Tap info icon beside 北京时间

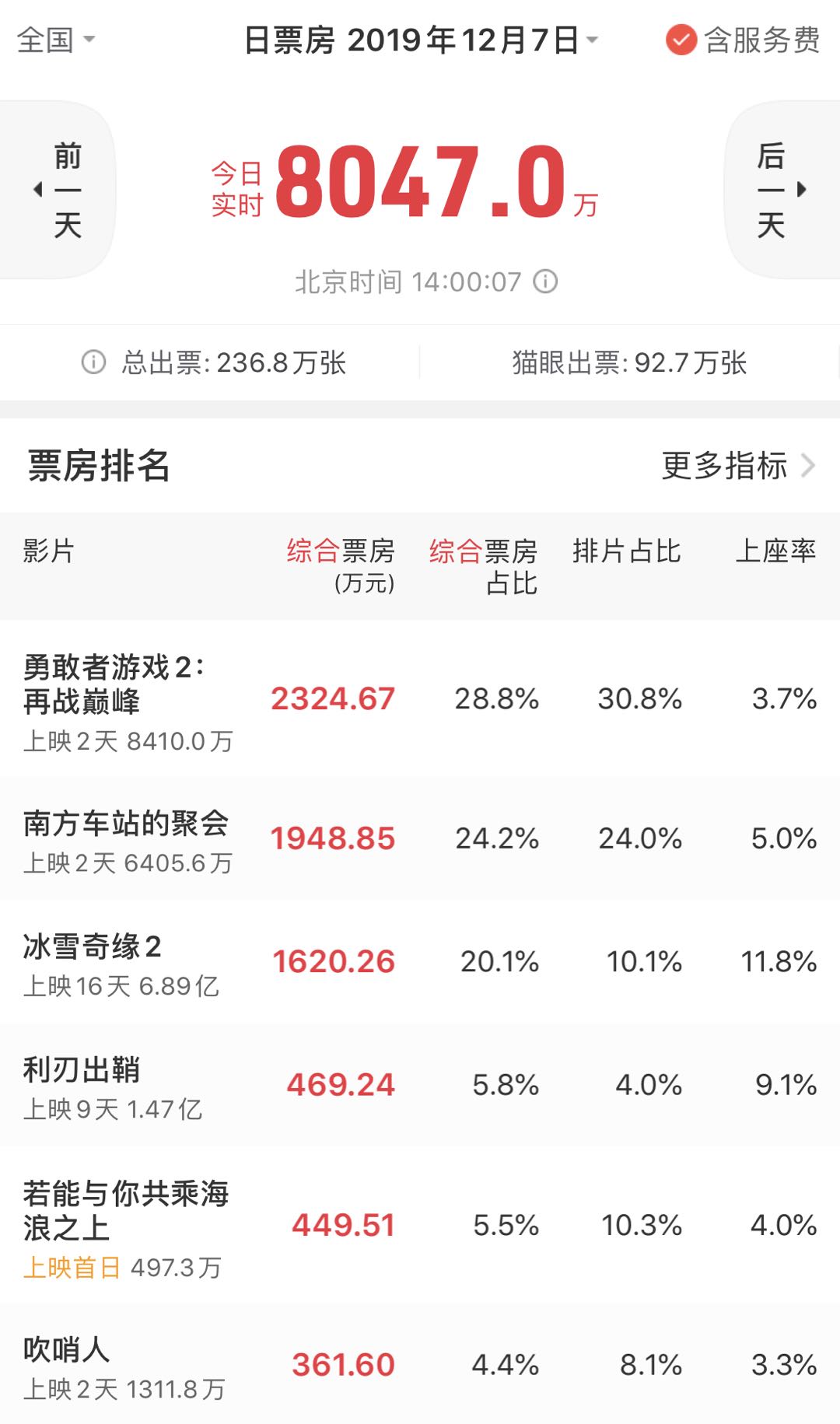[x=545, y=282]
